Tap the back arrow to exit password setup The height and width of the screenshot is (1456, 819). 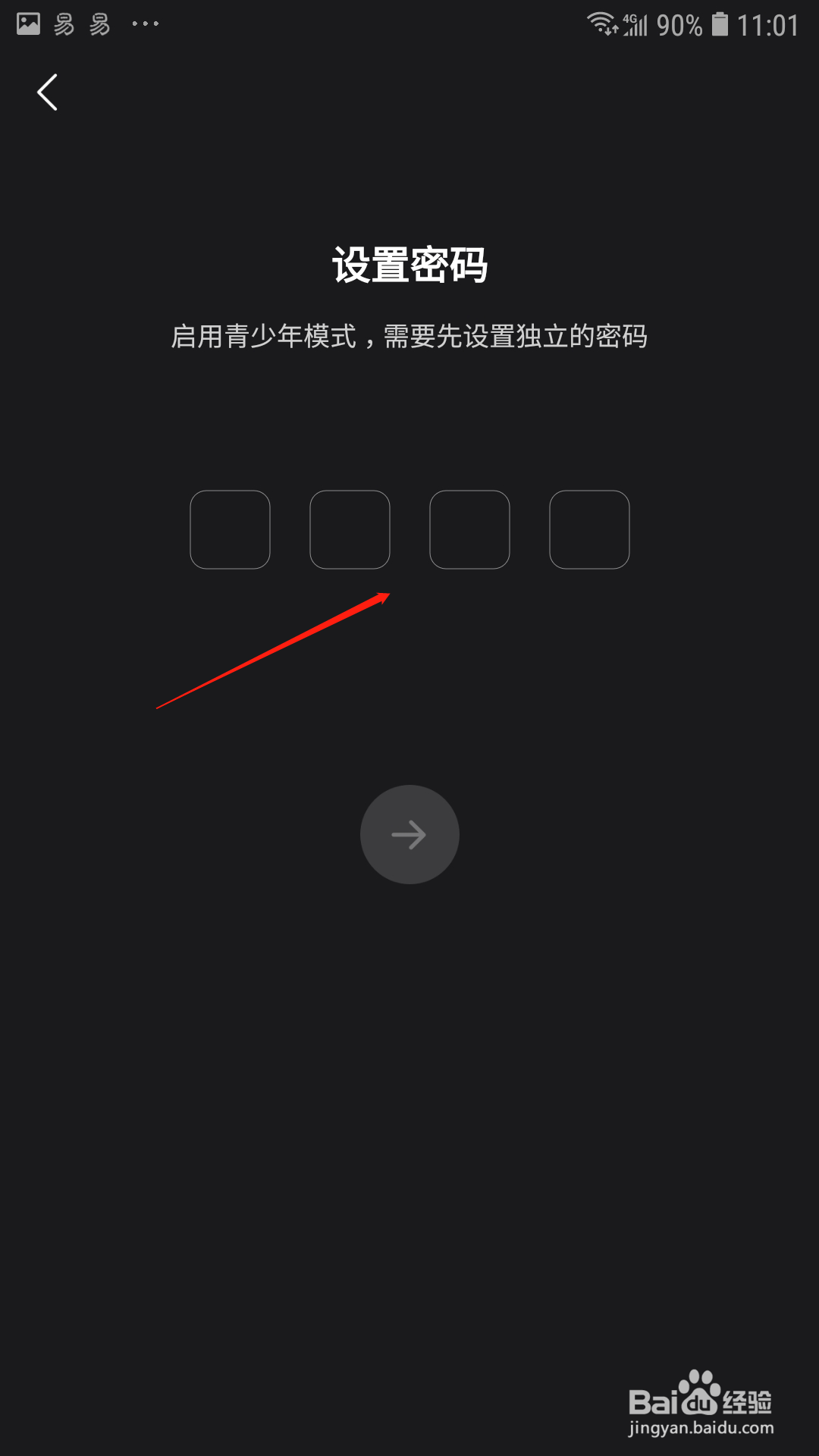47,92
